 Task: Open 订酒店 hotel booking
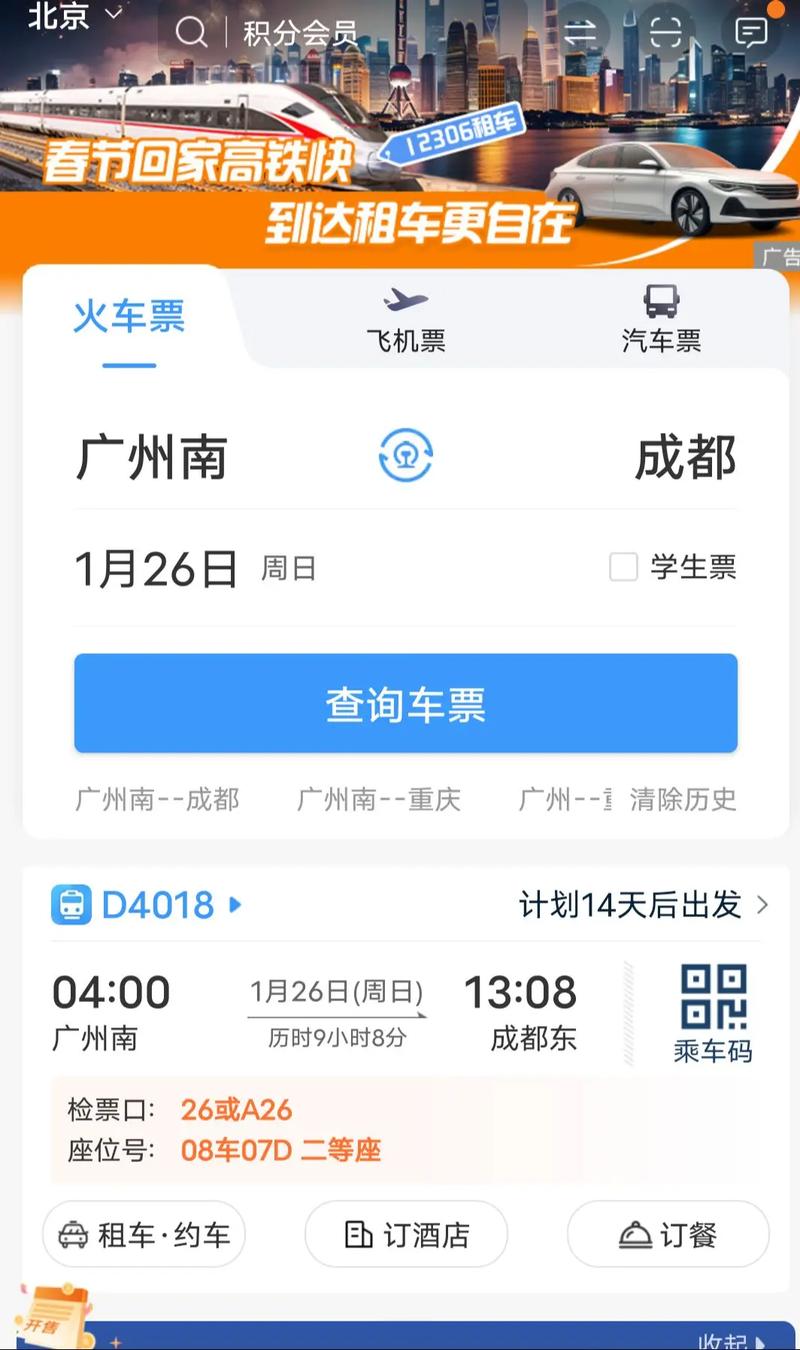[x=406, y=1235]
